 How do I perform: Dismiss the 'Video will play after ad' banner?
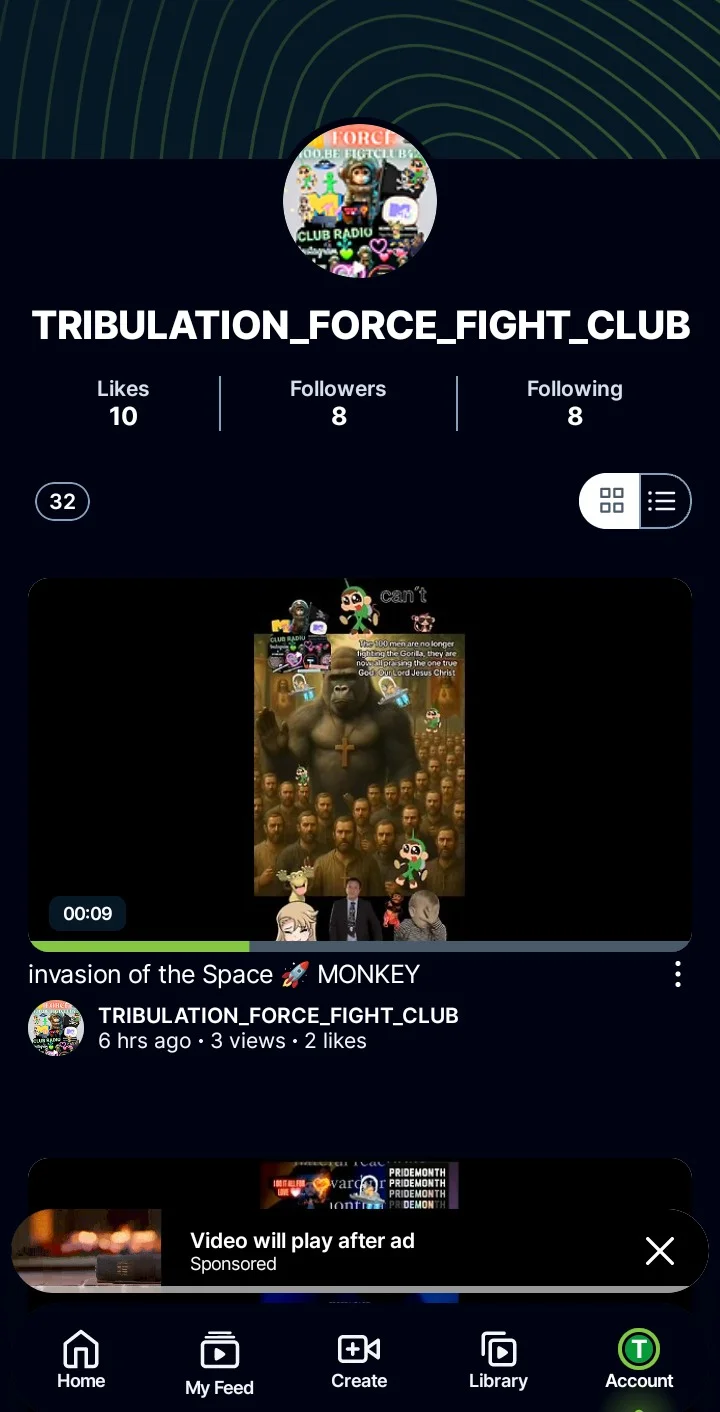point(660,1251)
